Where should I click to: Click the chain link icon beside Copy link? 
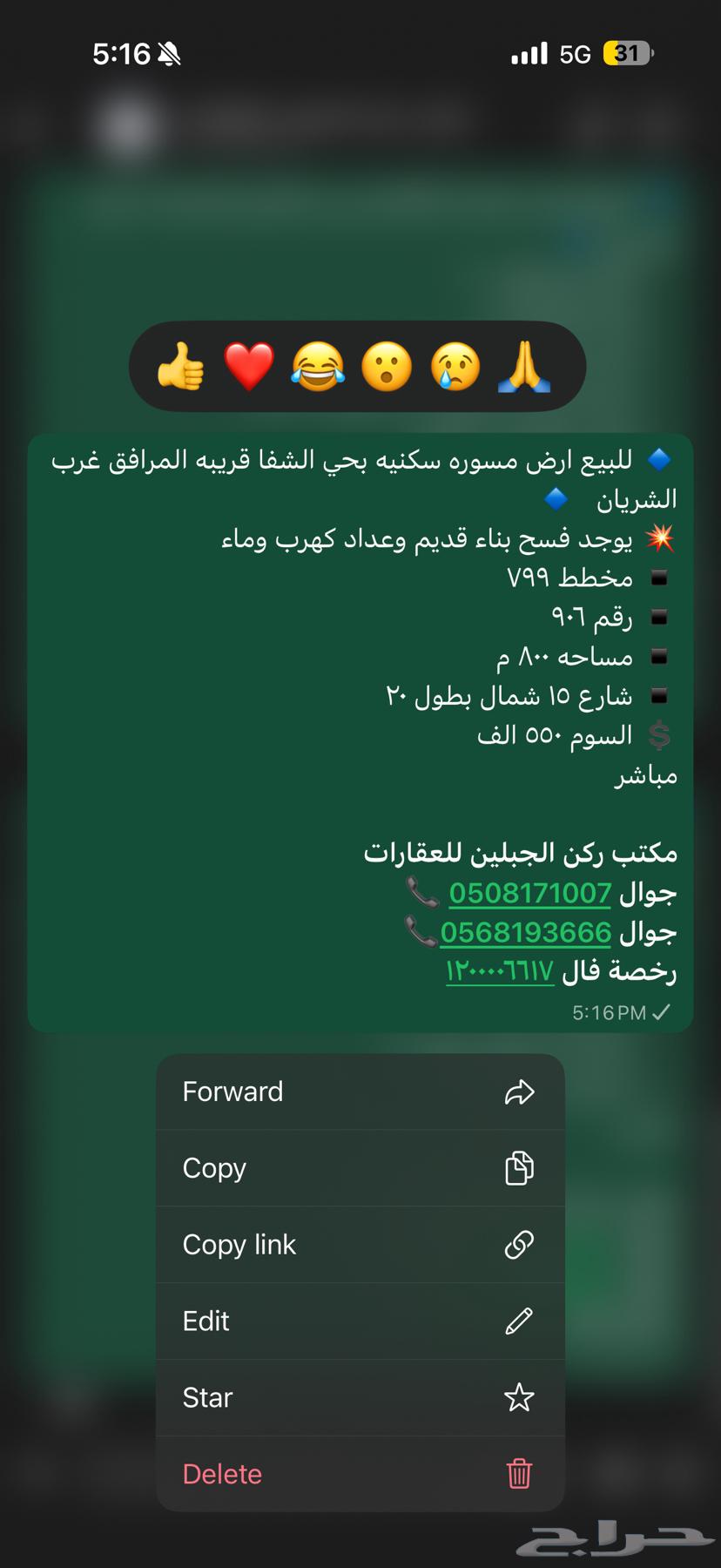point(520,1245)
